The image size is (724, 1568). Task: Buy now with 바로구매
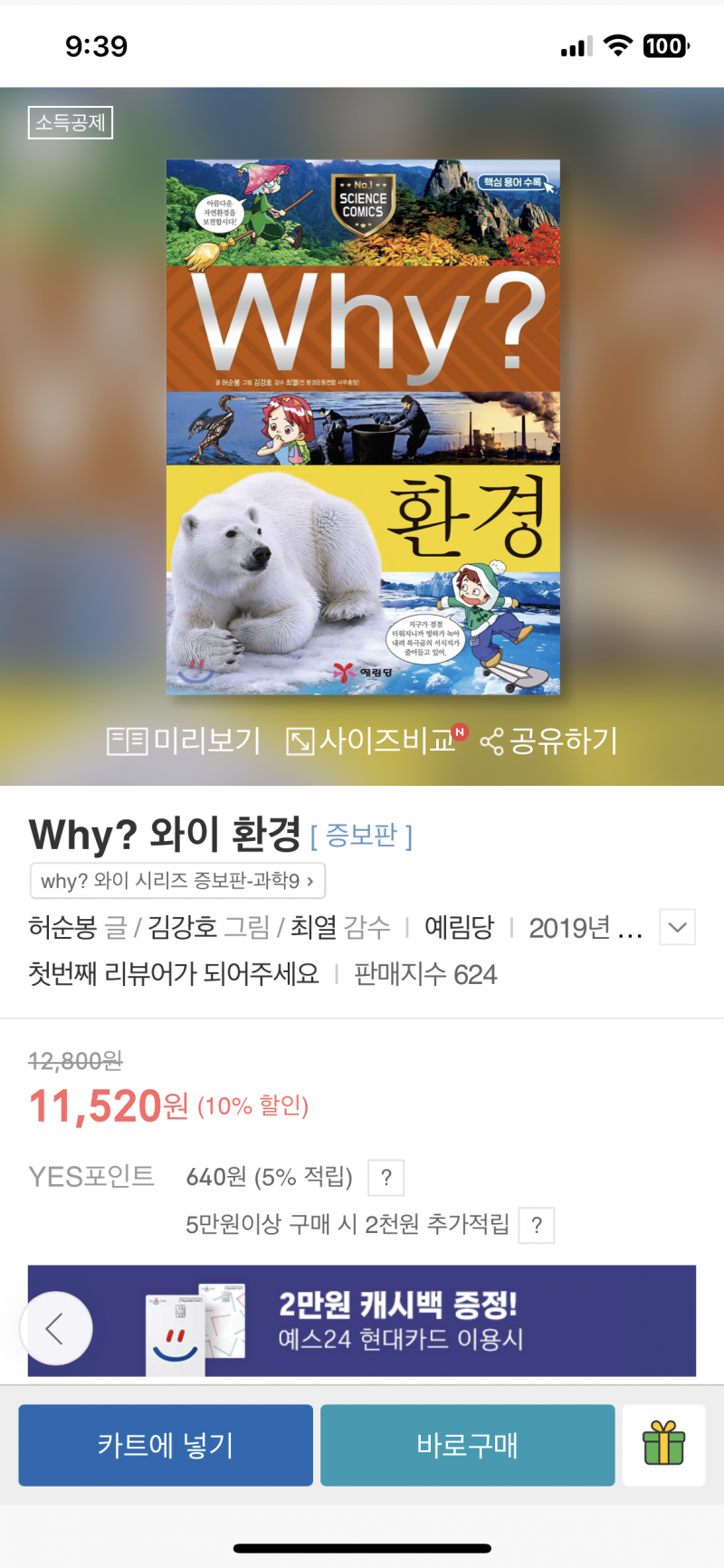tap(467, 1445)
